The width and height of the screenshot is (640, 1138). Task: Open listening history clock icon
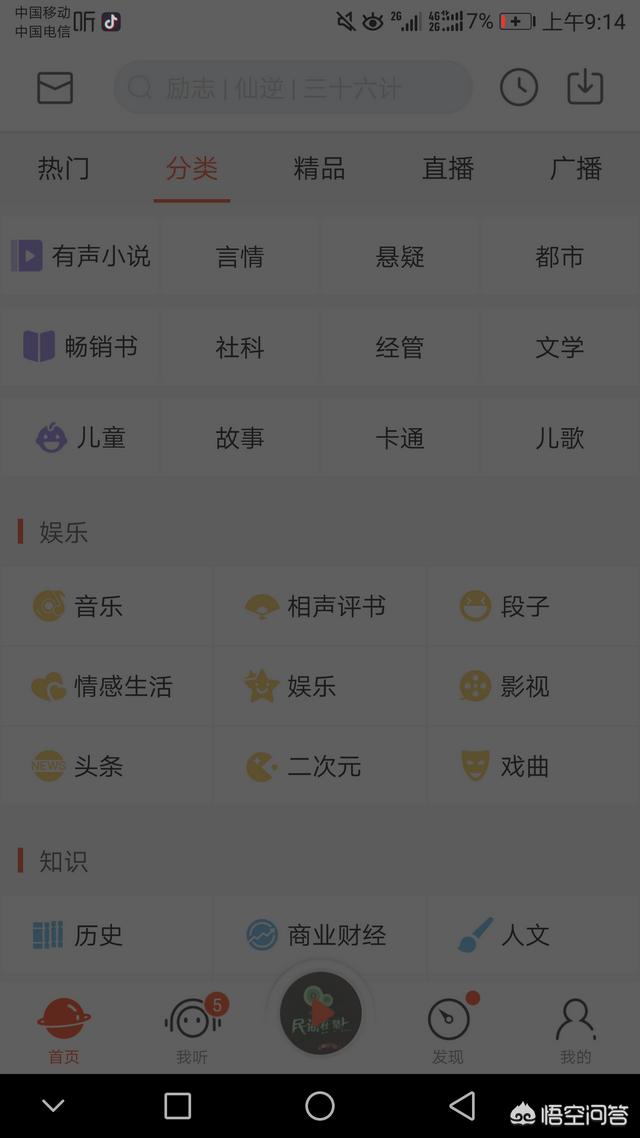519,88
